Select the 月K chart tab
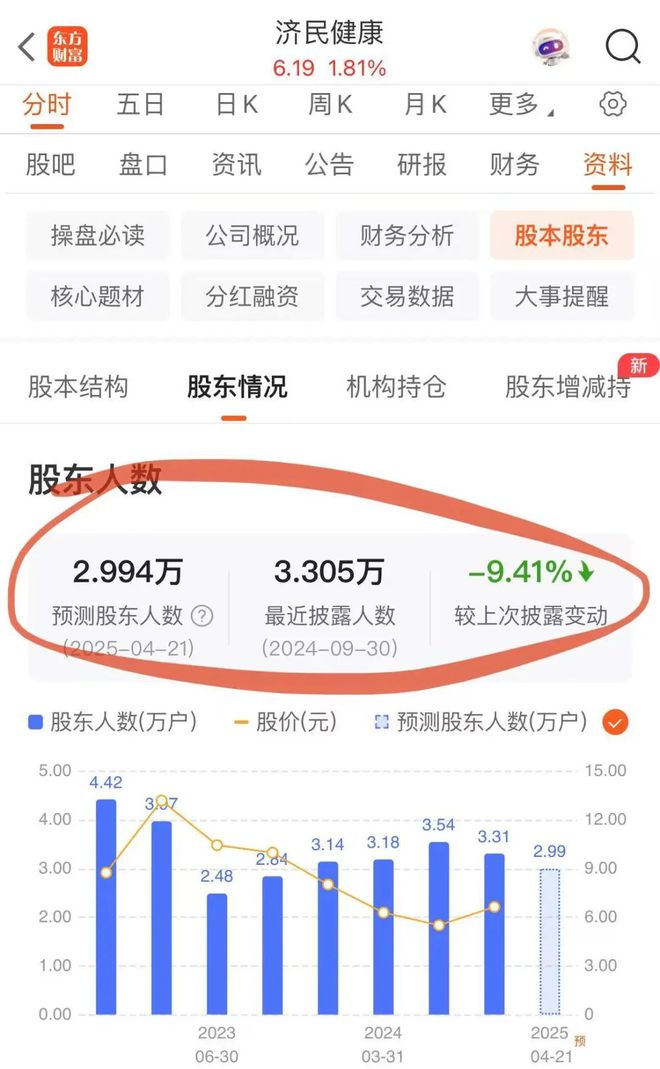 [425, 104]
